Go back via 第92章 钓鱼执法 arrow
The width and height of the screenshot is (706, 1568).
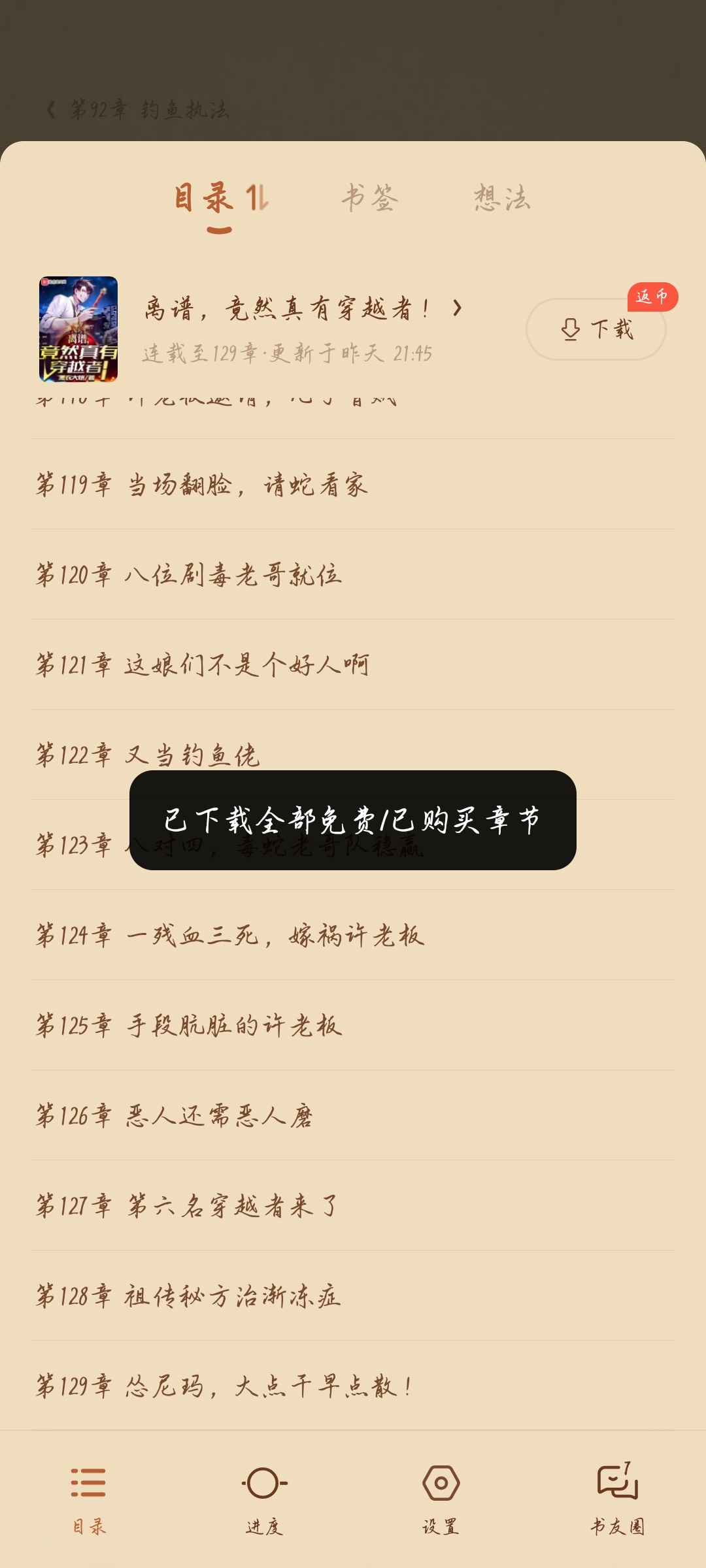point(51,110)
